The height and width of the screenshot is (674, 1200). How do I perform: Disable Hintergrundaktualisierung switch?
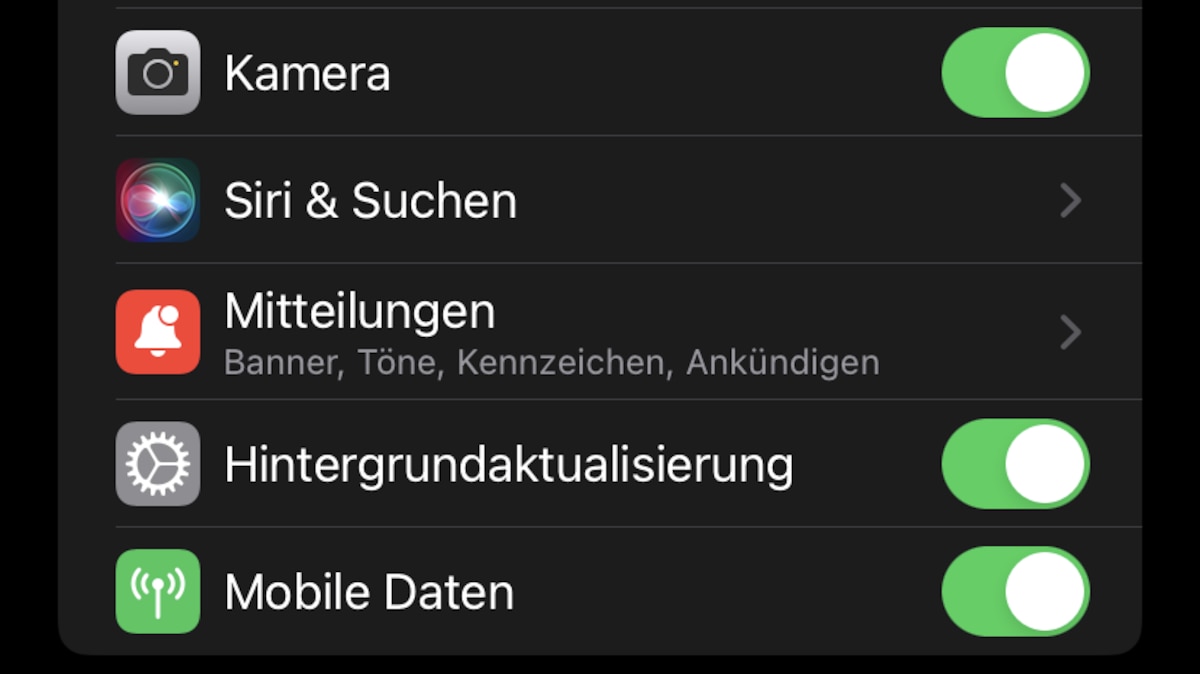[x=1015, y=464]
